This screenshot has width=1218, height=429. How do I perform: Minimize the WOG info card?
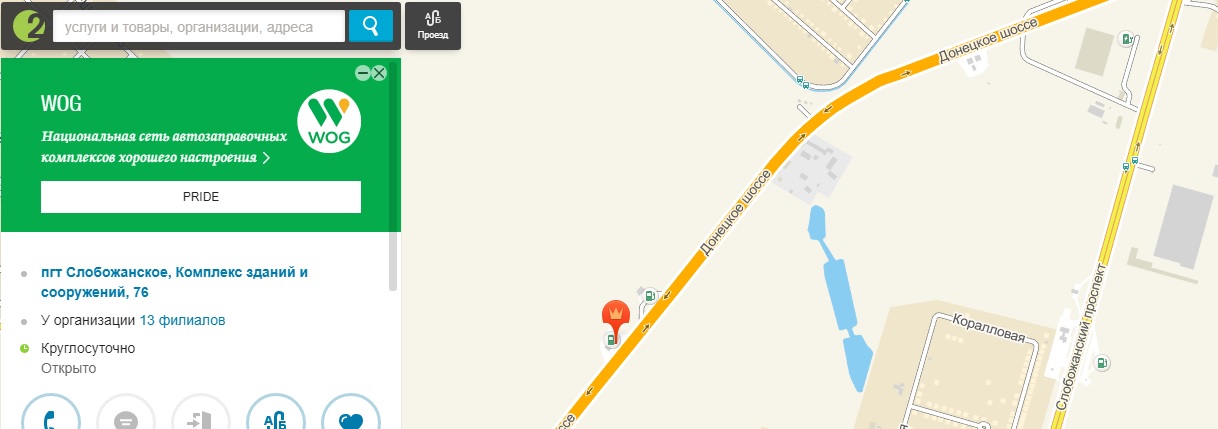coord(363,73)
